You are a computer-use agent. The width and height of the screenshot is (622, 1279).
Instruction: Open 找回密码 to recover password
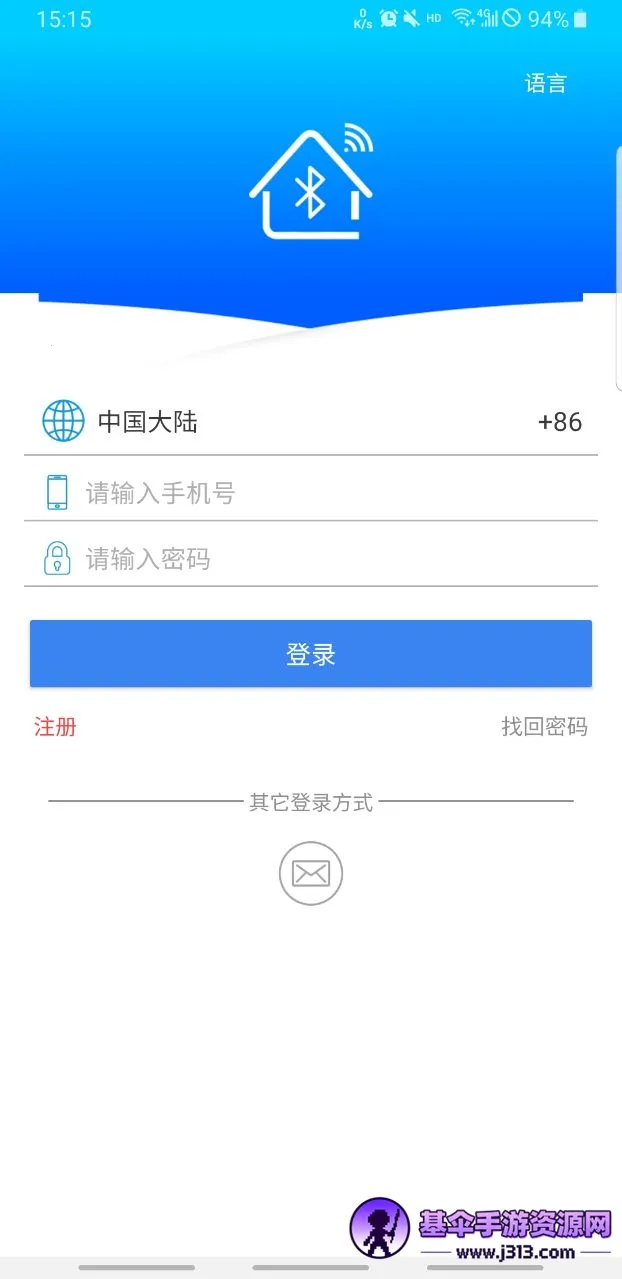point(544,727)
